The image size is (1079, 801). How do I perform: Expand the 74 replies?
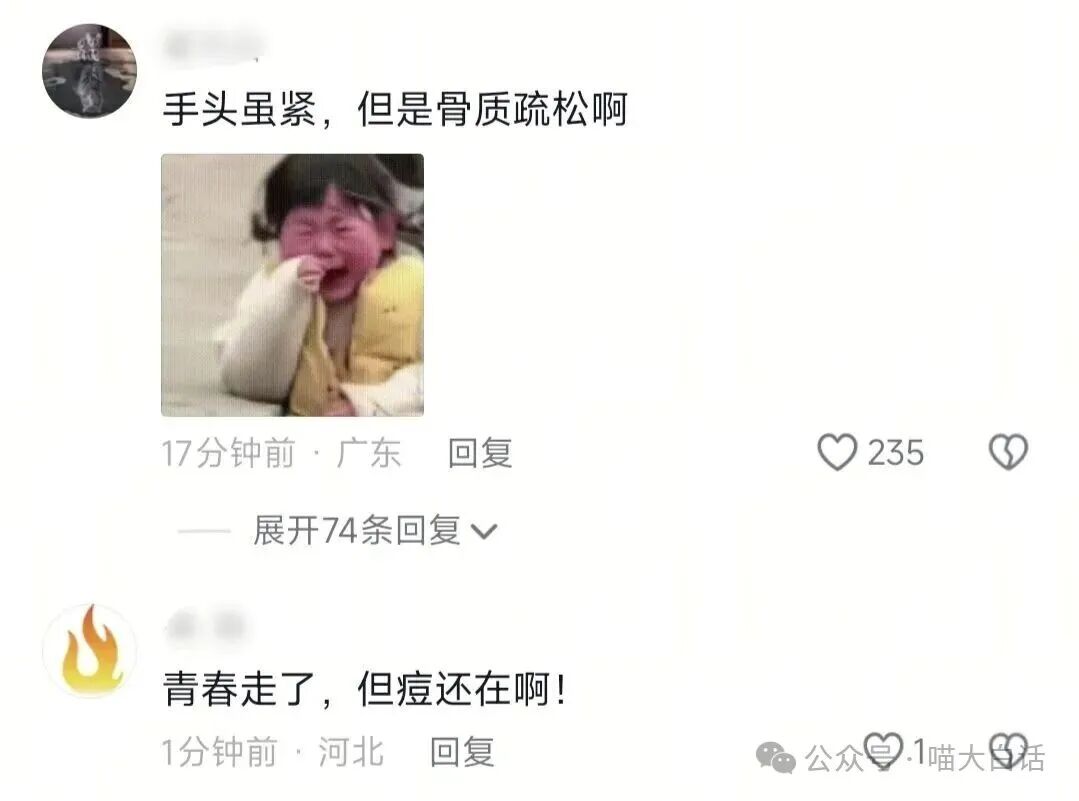click(374, 531)
